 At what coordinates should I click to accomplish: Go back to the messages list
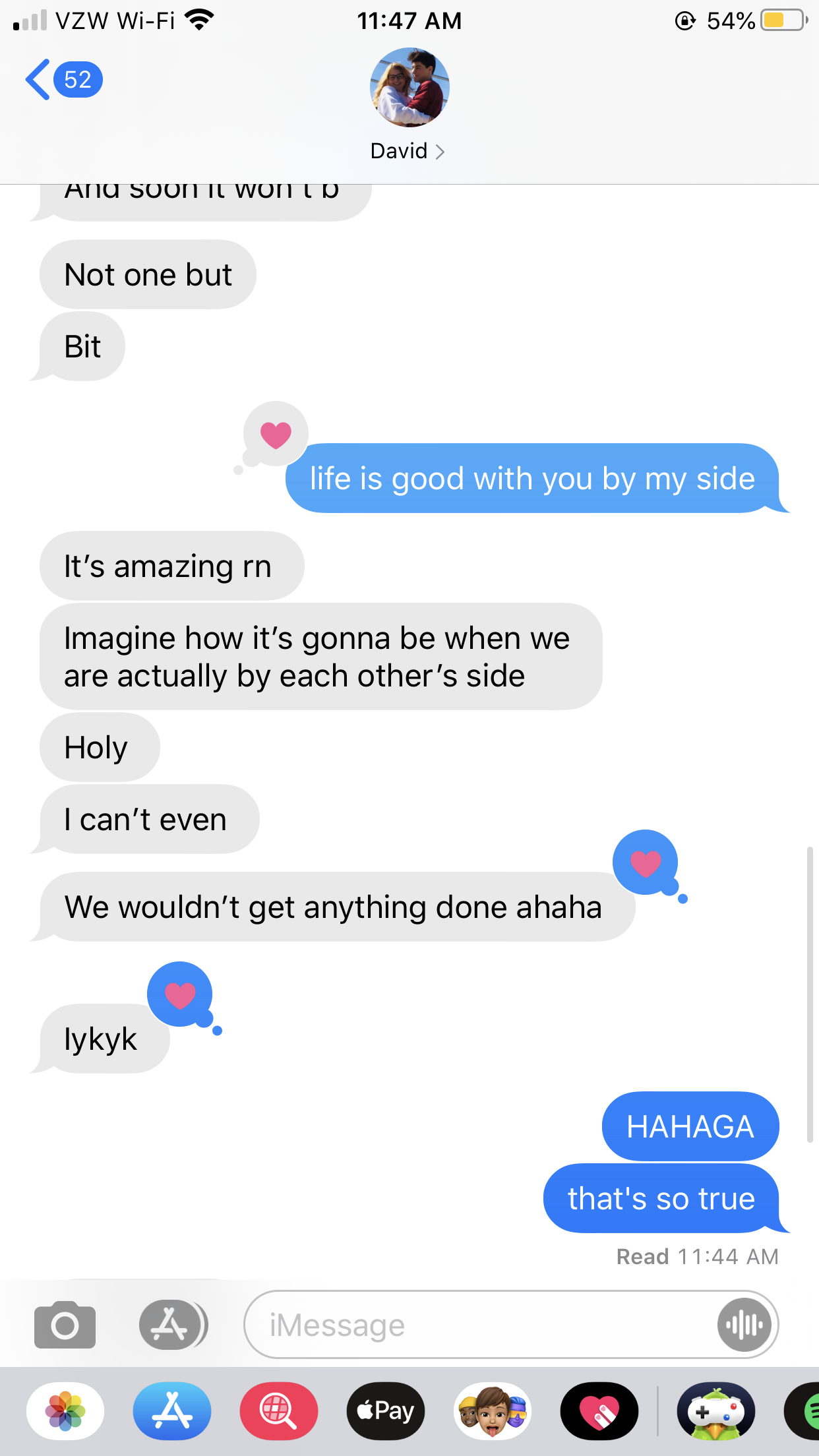(63, 80)
